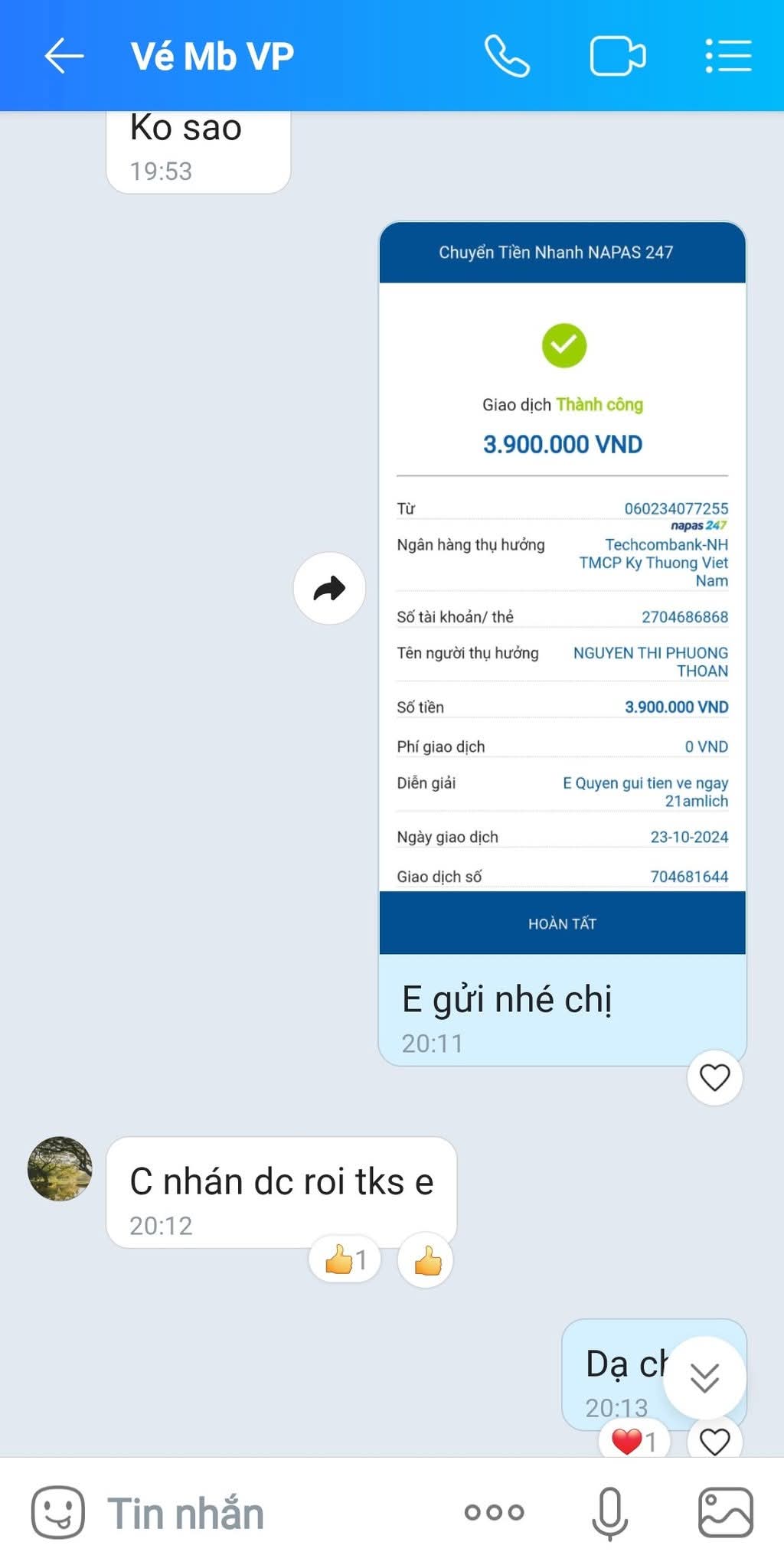The width and height of the screenshot is (784, 1568).
Task: Attach a photo from the gallery
Action: click(x=725, y=1512)
